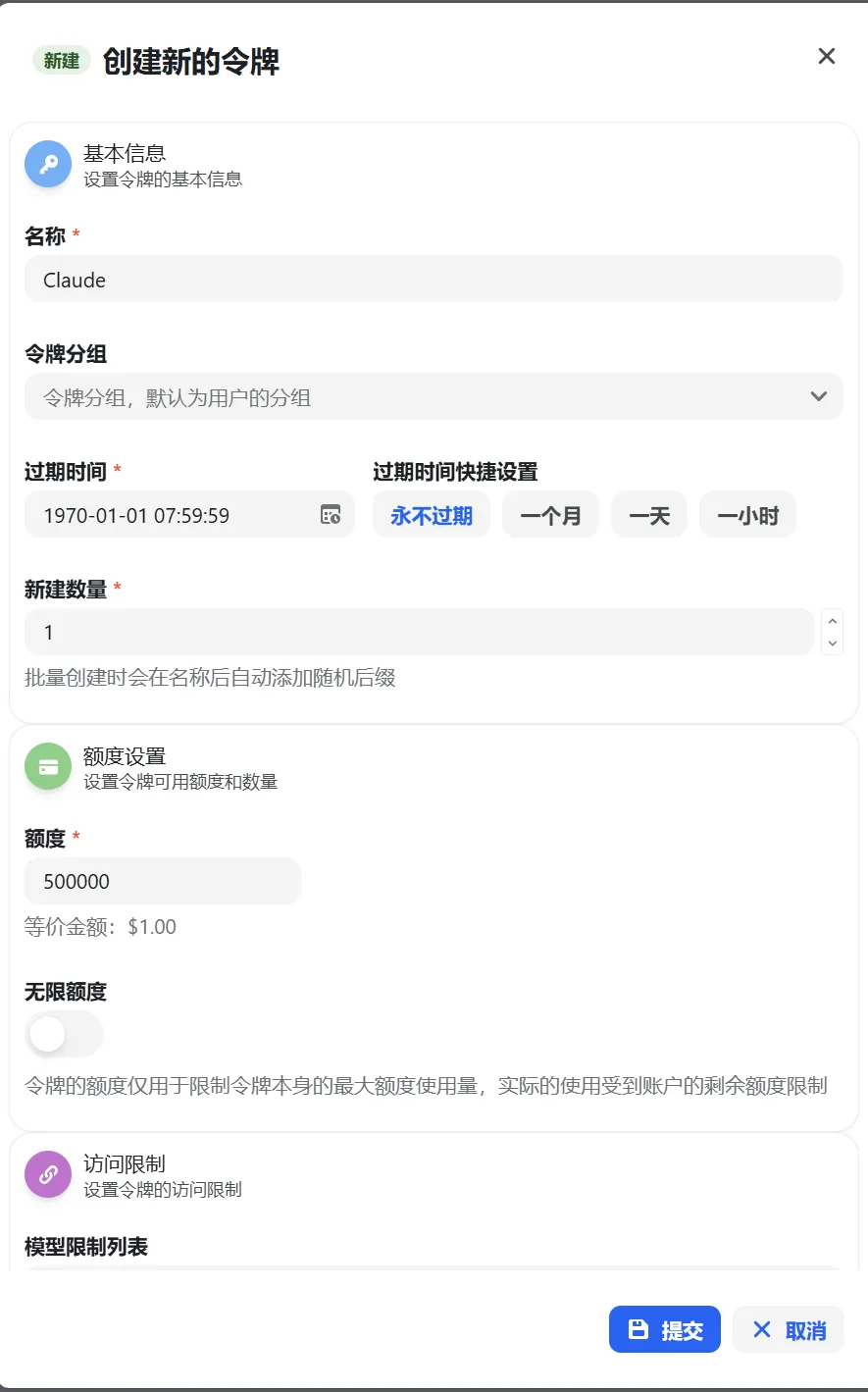Viewport: 868px width, 1392px height.
Task: Tap the 额度 field showing 500000
Action: point(163,881)
